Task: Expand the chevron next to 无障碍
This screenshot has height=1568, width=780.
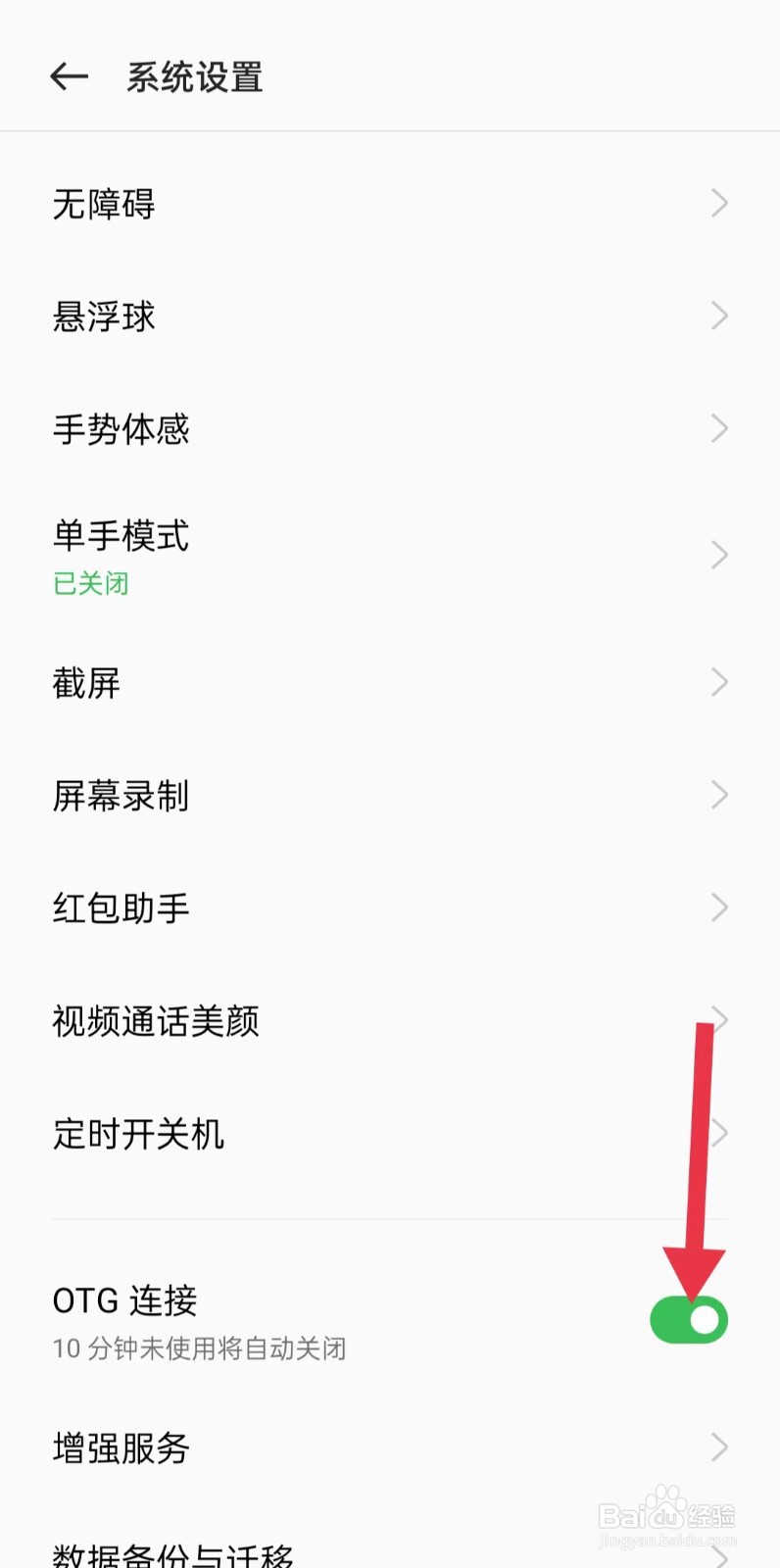Action: tap(720, 204)
